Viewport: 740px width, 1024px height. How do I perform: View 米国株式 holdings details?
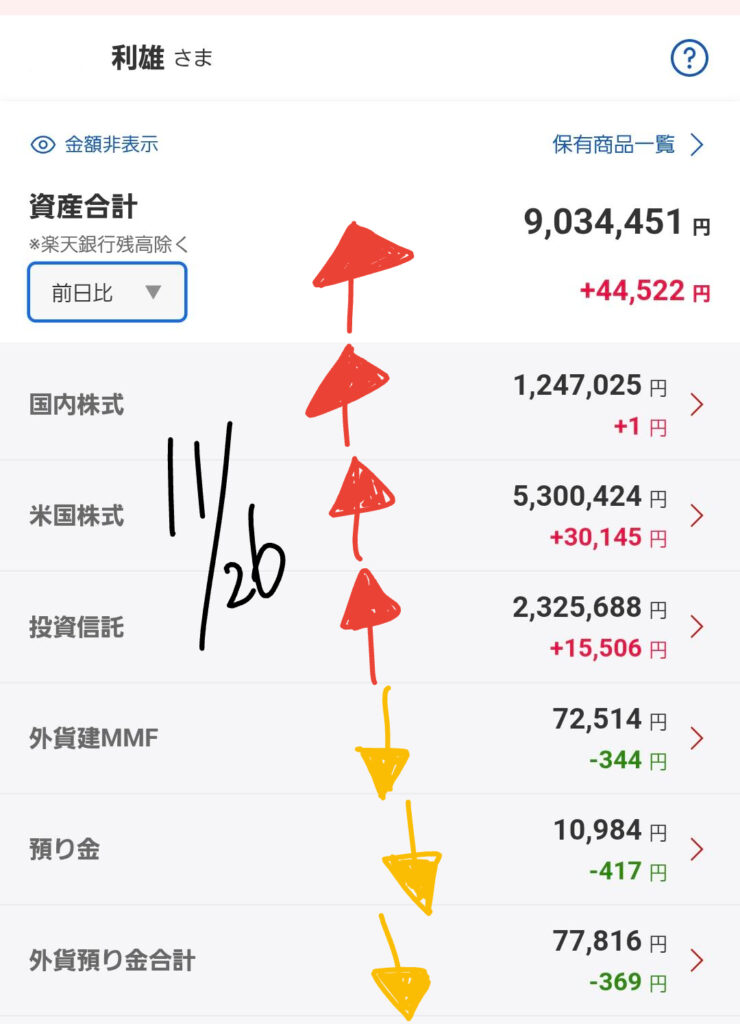(x=370, y=516)
